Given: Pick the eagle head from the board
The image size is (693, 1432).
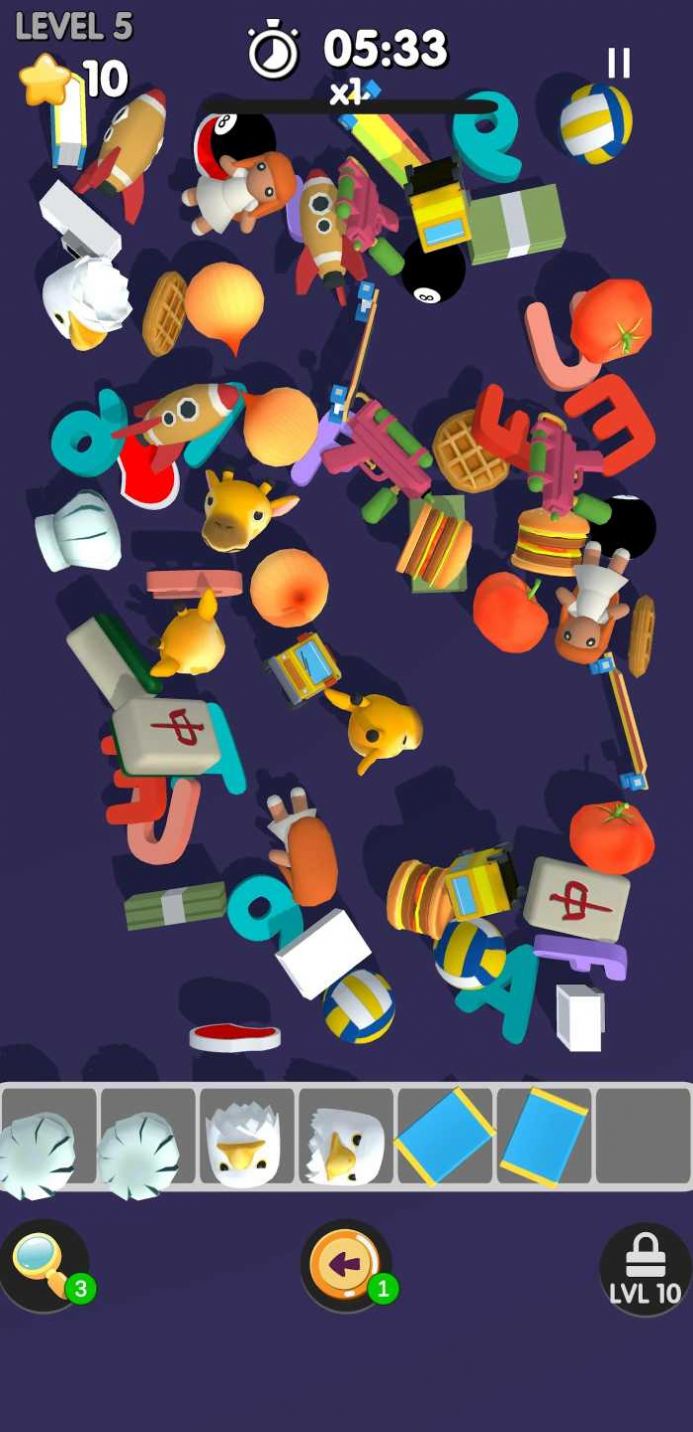Looking at the screenshot, I should pyautogui.click(x=84, y=300).
